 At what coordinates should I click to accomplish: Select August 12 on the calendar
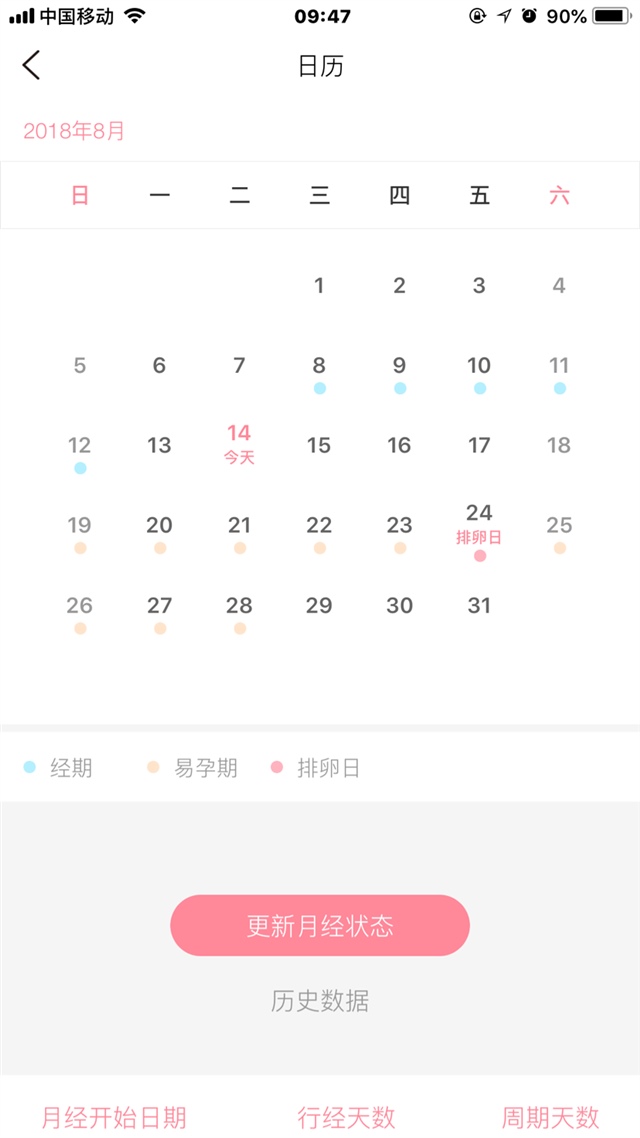coord(79,447)
